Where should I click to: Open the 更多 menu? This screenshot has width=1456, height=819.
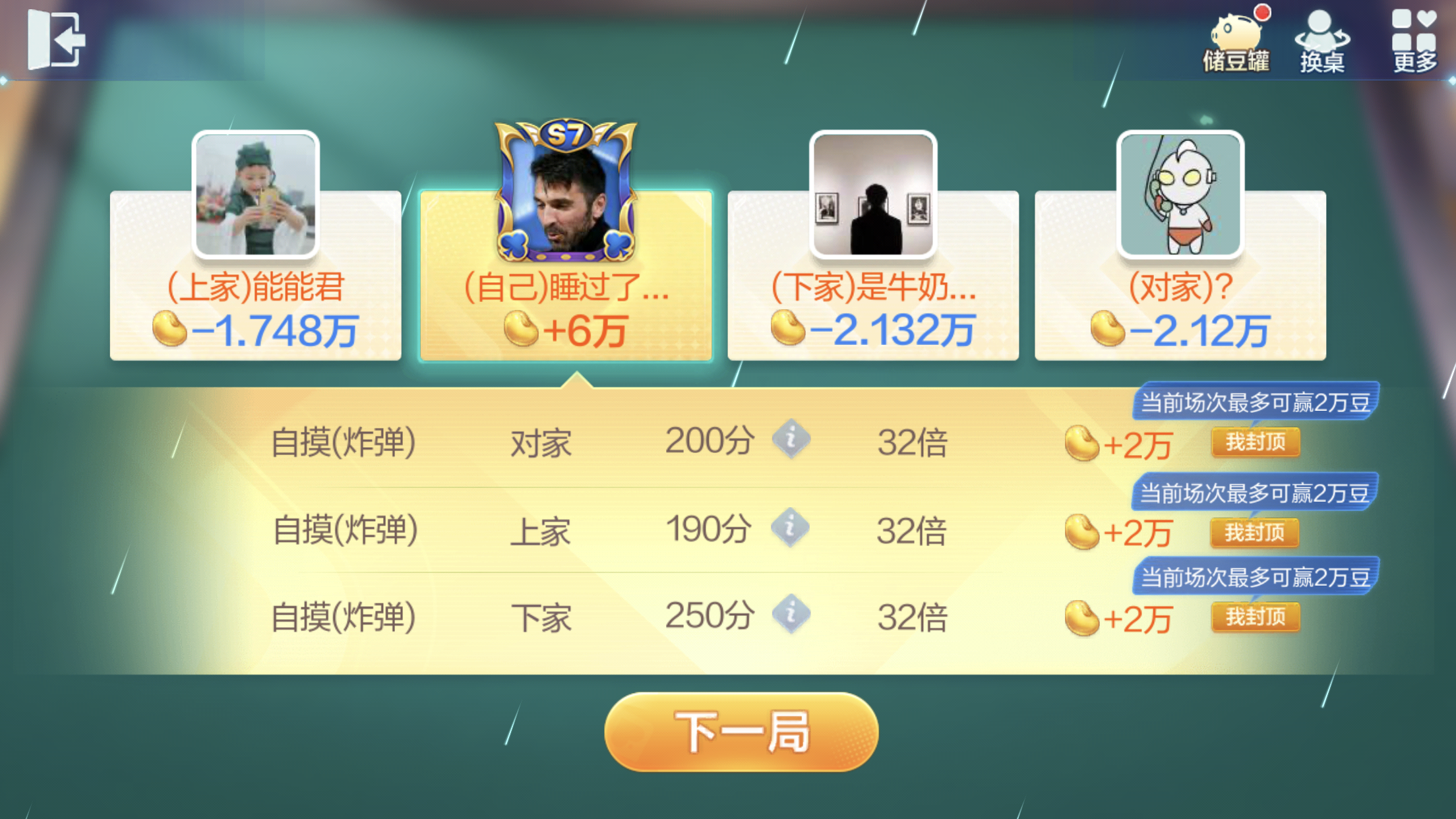1413,40
